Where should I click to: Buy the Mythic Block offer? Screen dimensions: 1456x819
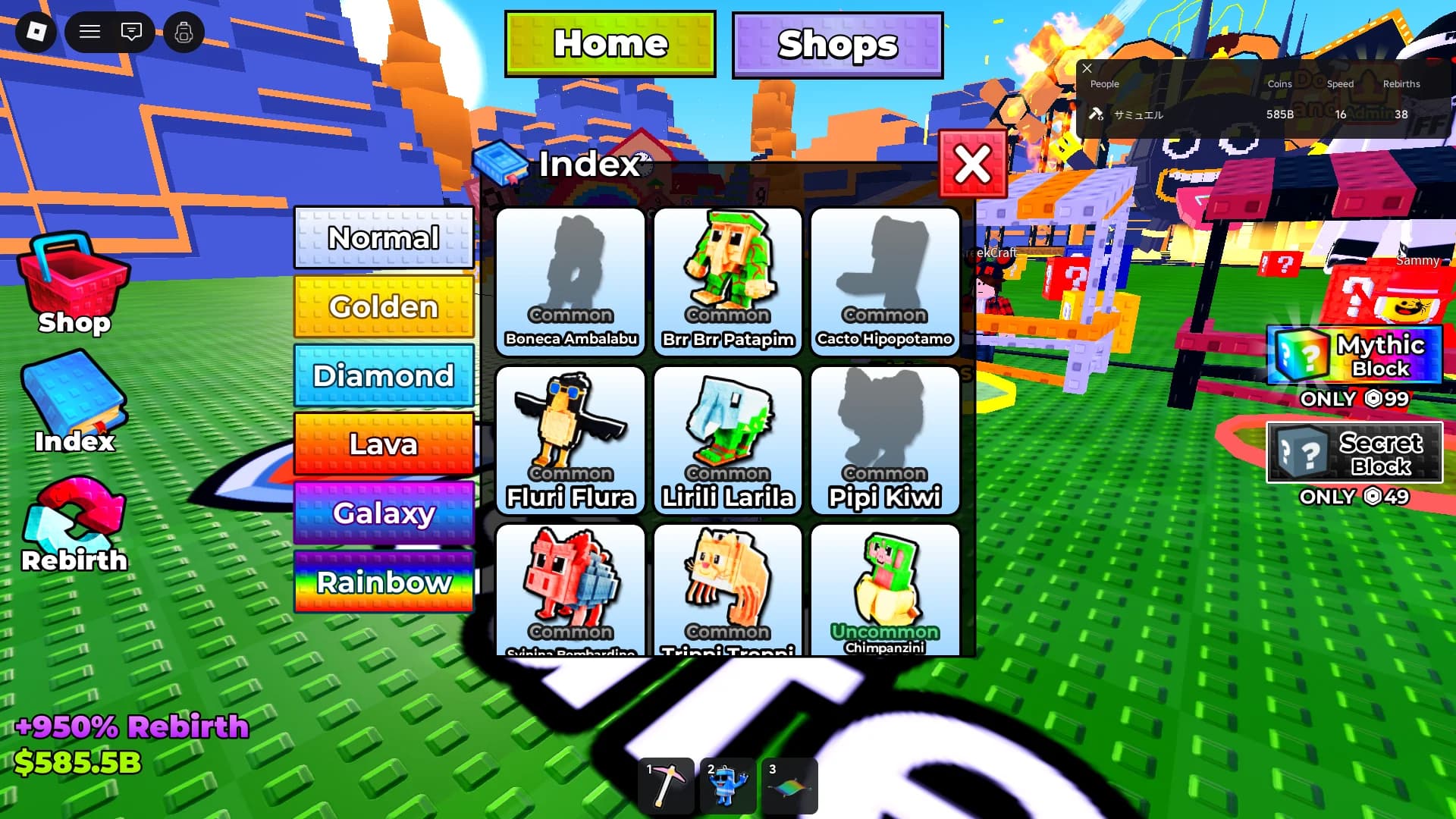(x=1354, y=356)
